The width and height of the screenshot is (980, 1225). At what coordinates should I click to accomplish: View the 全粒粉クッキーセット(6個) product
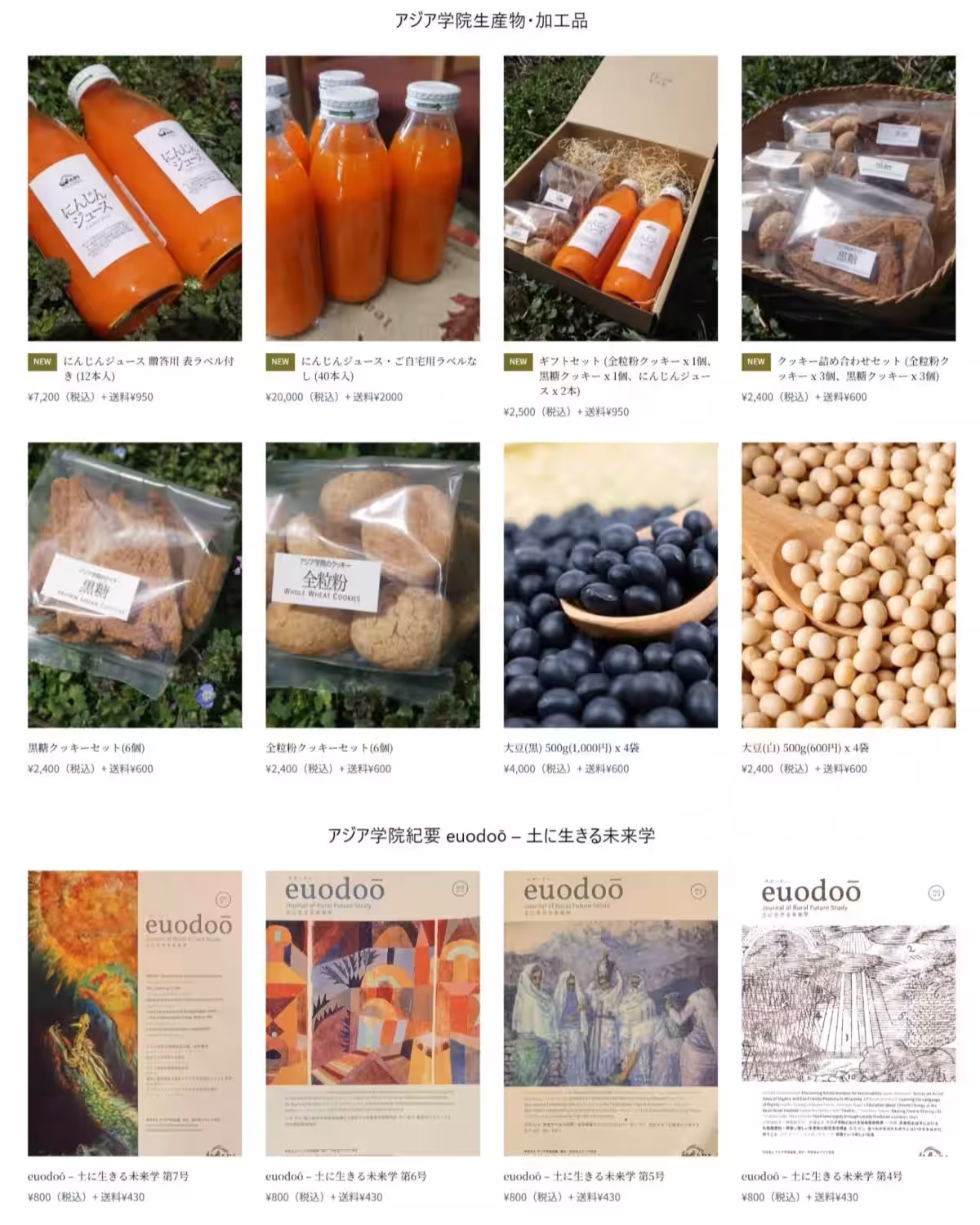pyautogui.click(x=372, y=585)
